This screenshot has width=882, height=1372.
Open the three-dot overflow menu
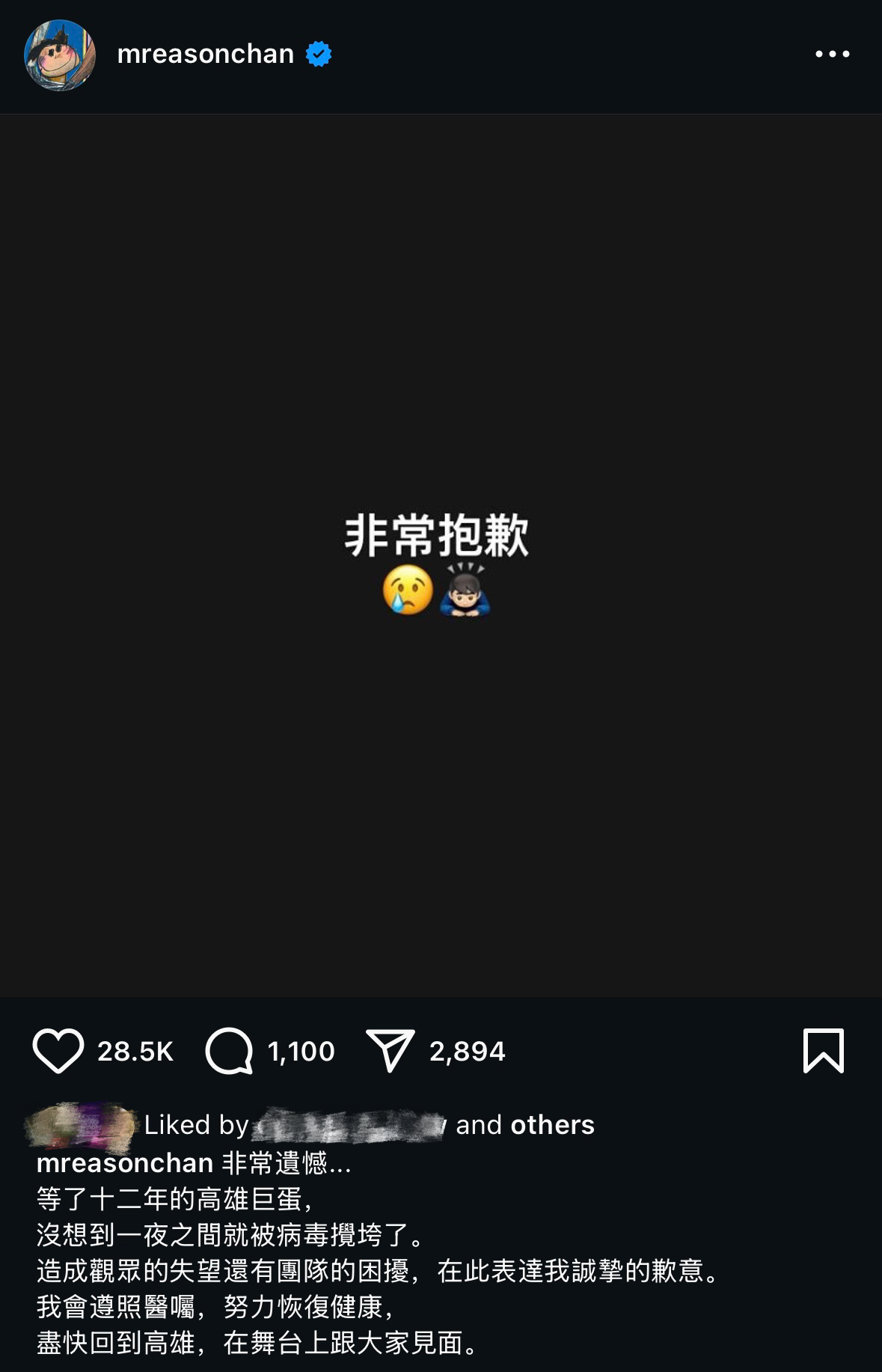tap(832, 54)
